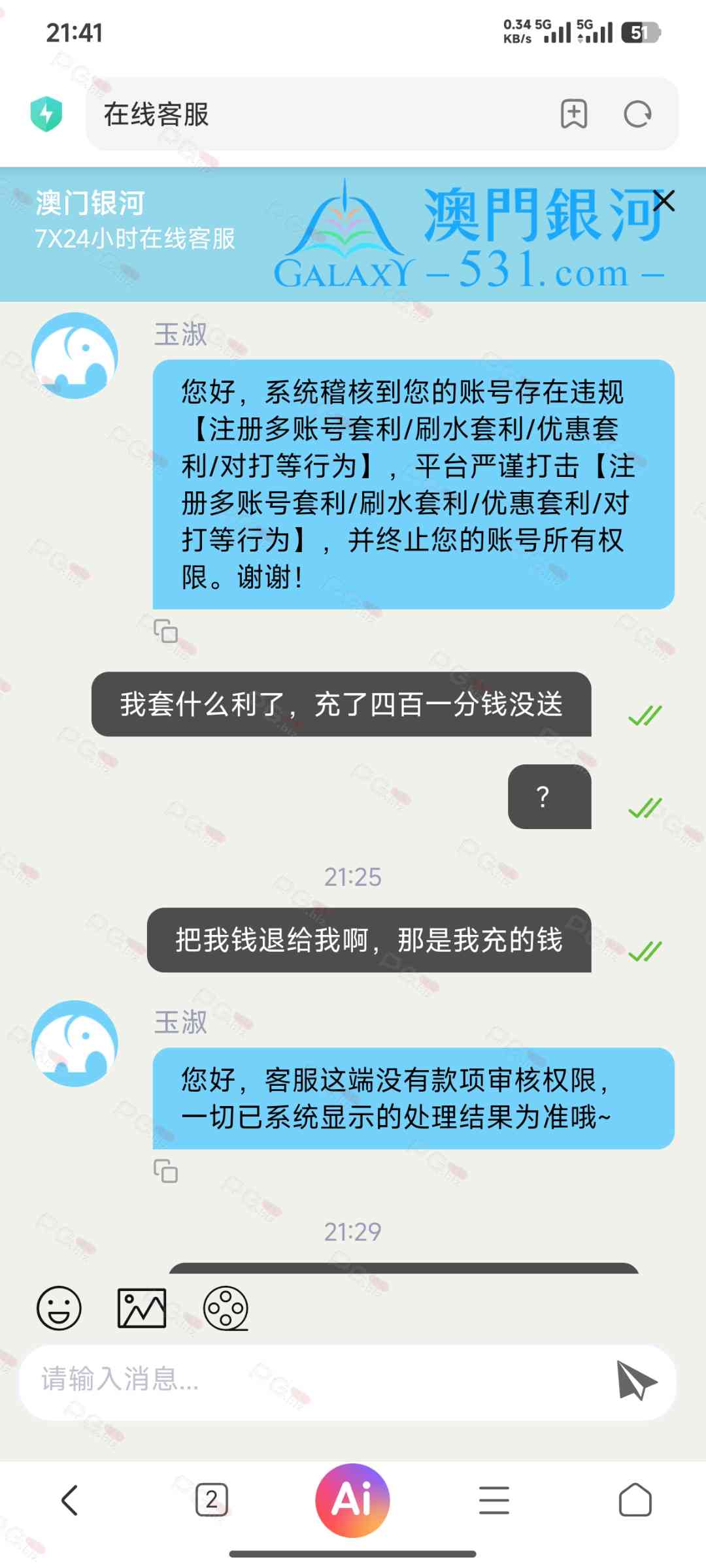The image size is (706, 1568).
Task: Attach an image to the chat
Action: tap(141, 1308)
